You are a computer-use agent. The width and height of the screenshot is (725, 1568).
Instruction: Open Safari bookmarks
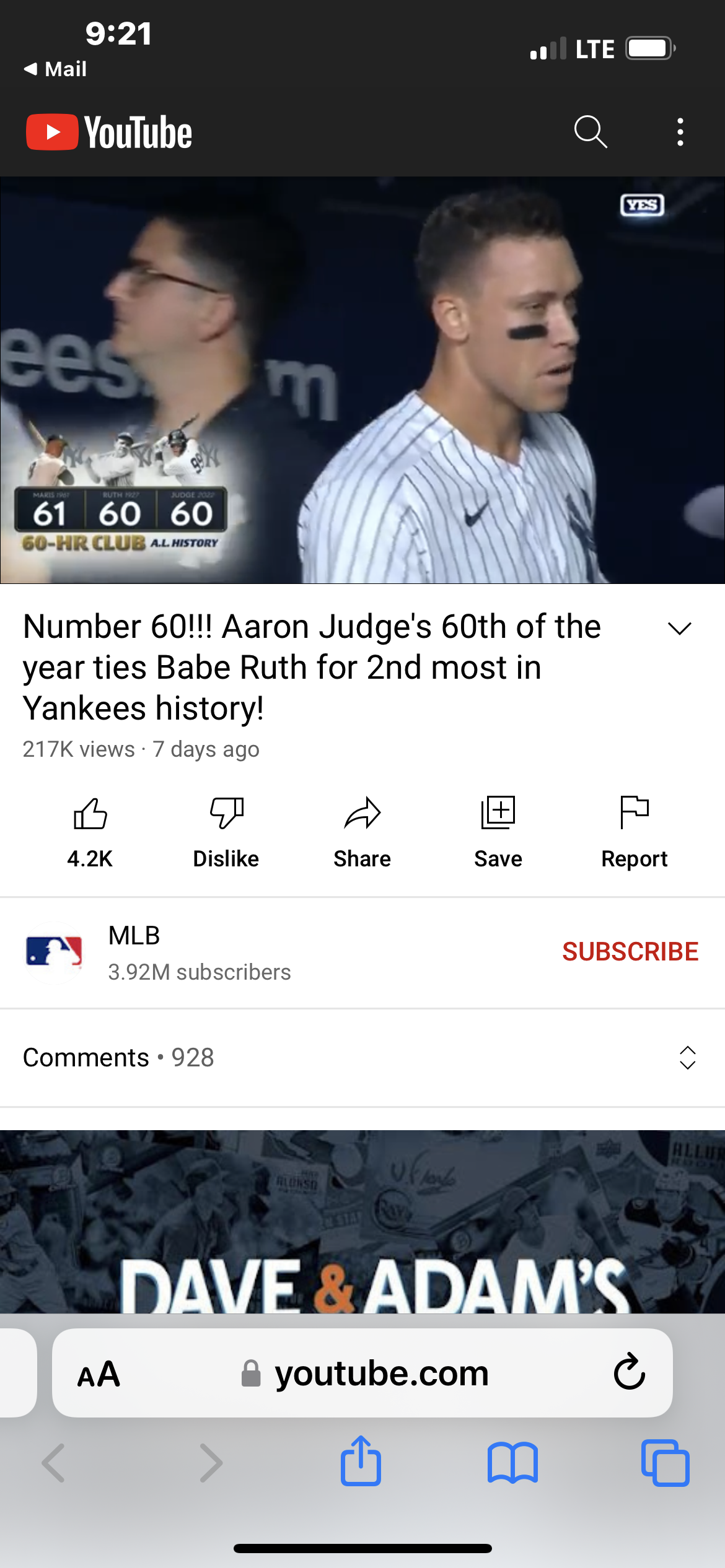coord(512,1463)
